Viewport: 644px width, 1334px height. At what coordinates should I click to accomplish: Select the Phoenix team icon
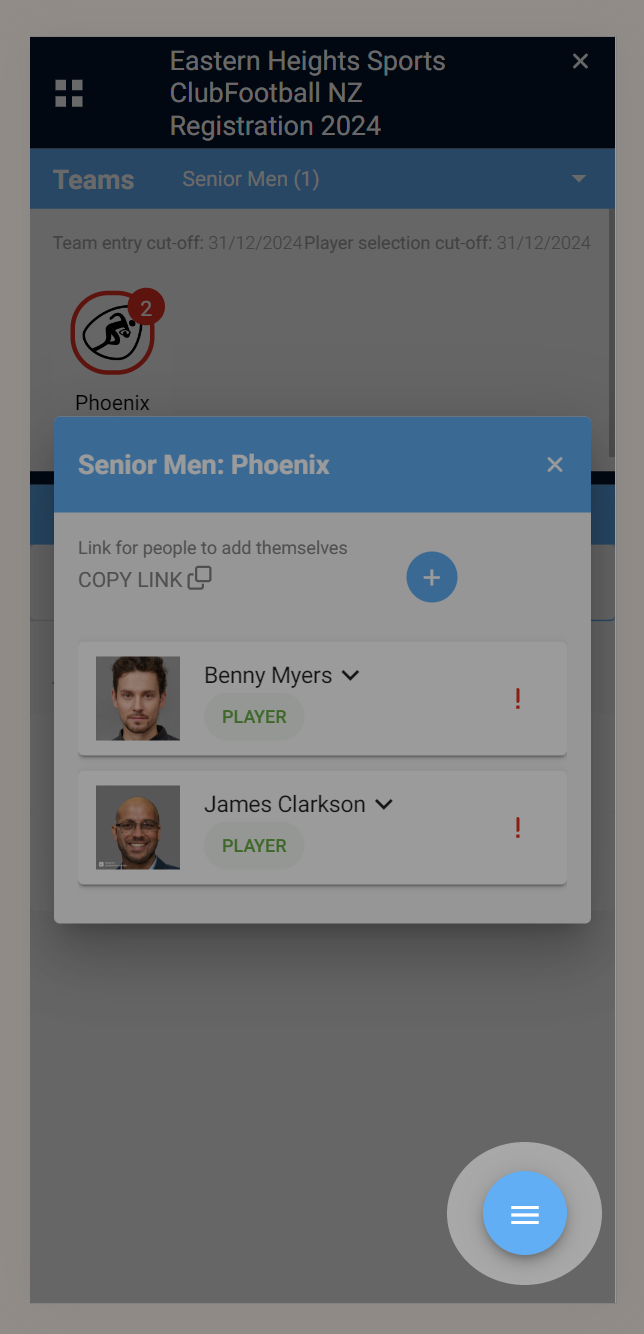[112, 333]
